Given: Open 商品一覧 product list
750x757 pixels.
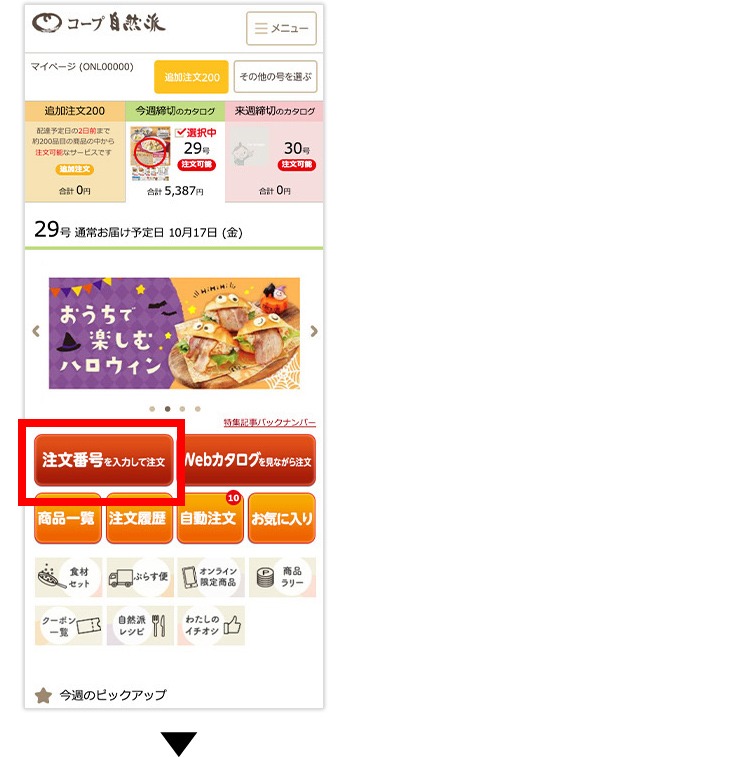Looking at the screenshot, I should 67,518.
